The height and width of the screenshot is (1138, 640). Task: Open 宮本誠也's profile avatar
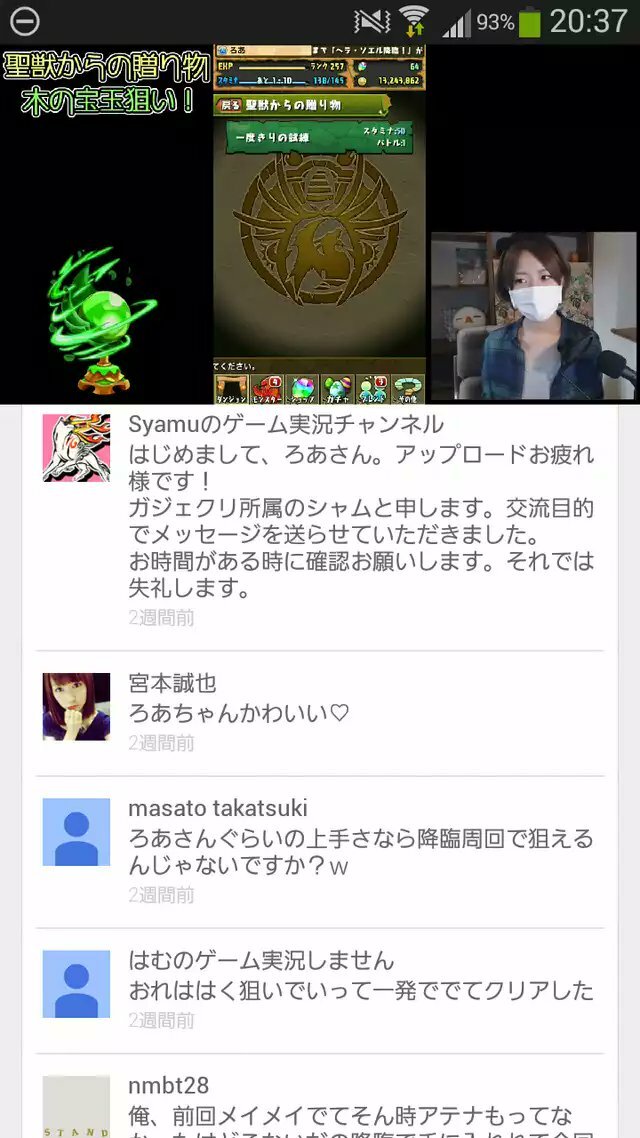click(76, 706)
